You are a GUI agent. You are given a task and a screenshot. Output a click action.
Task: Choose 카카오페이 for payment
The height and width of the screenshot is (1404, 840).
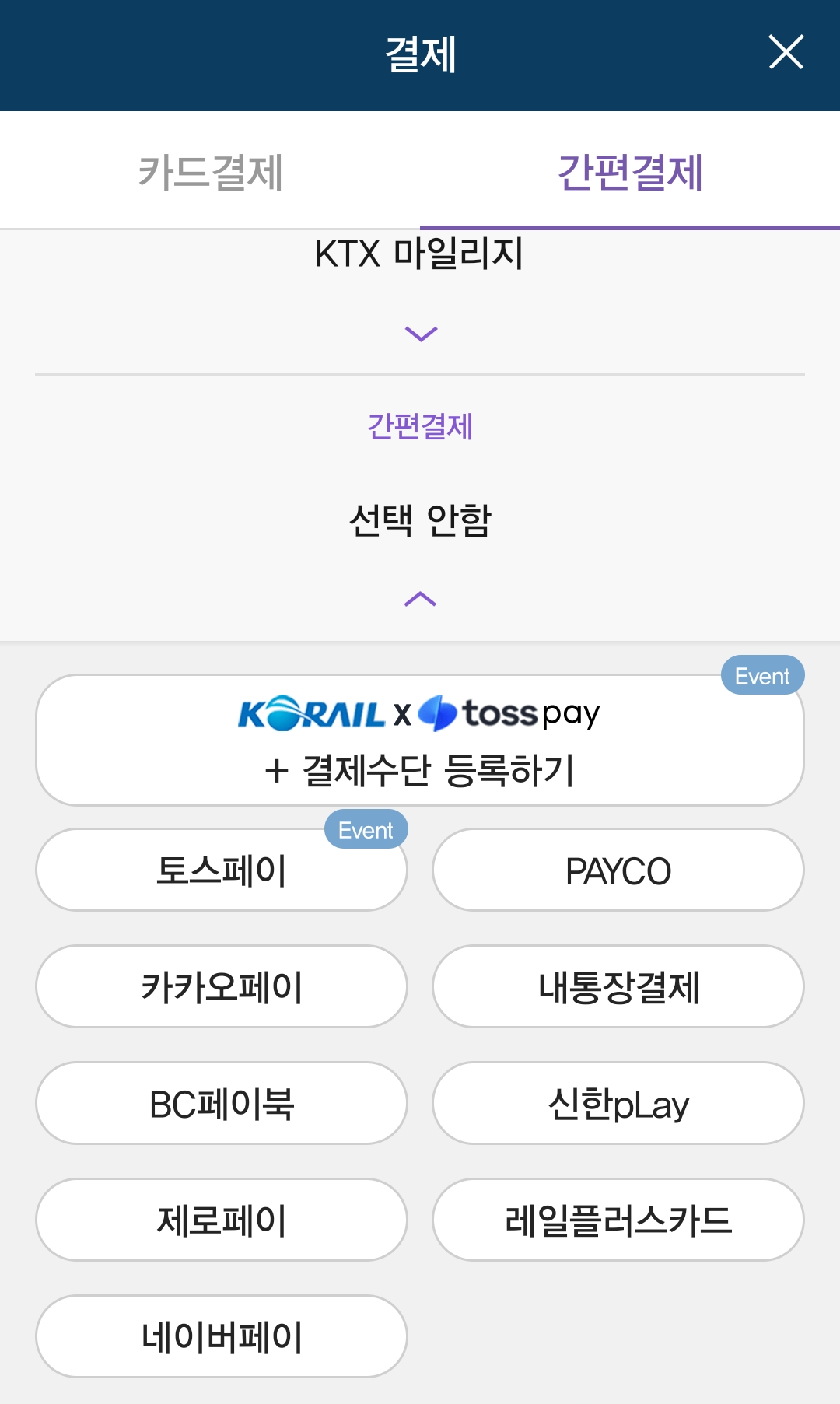coord(220,986)
